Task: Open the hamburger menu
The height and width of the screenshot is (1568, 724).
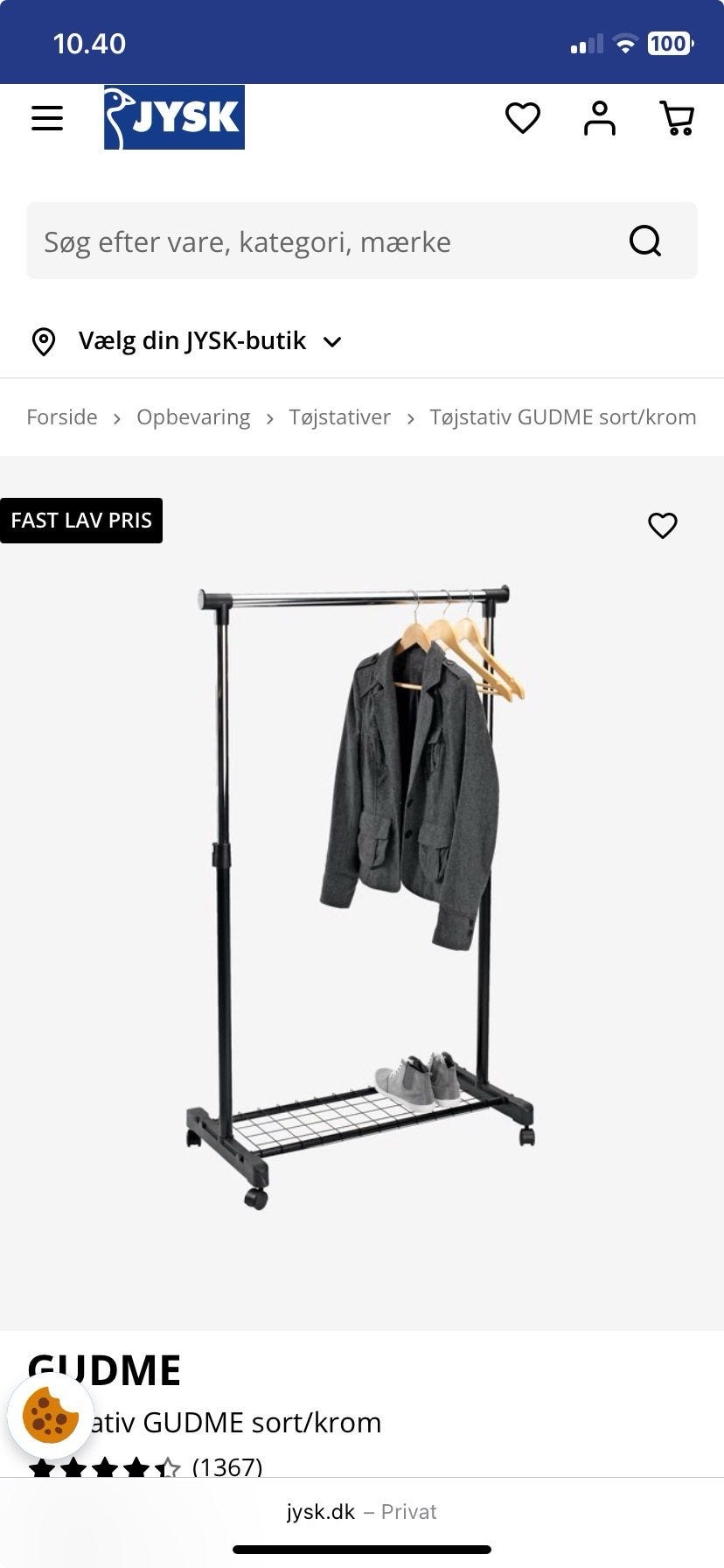Action: click(x=47, y=118)
